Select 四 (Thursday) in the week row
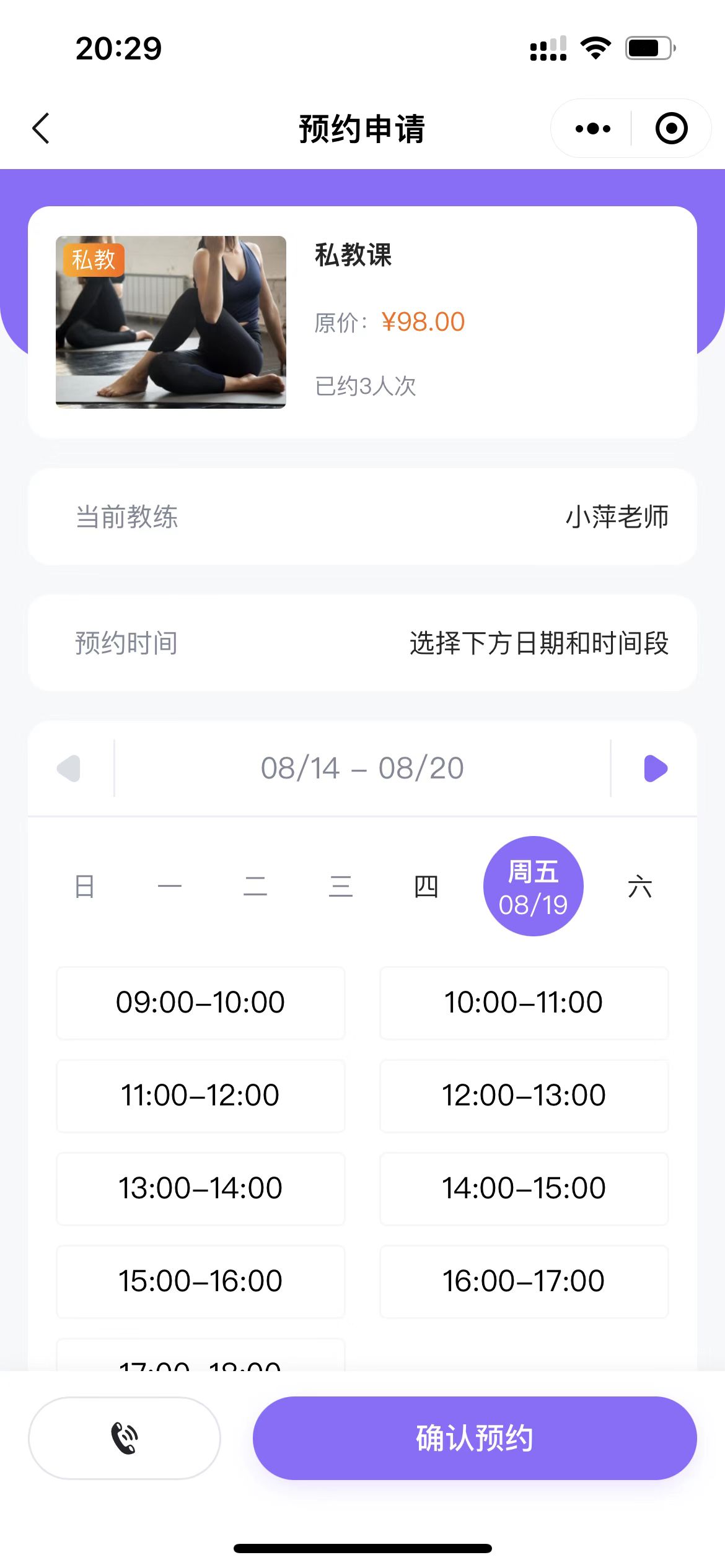 coord(426,886)
